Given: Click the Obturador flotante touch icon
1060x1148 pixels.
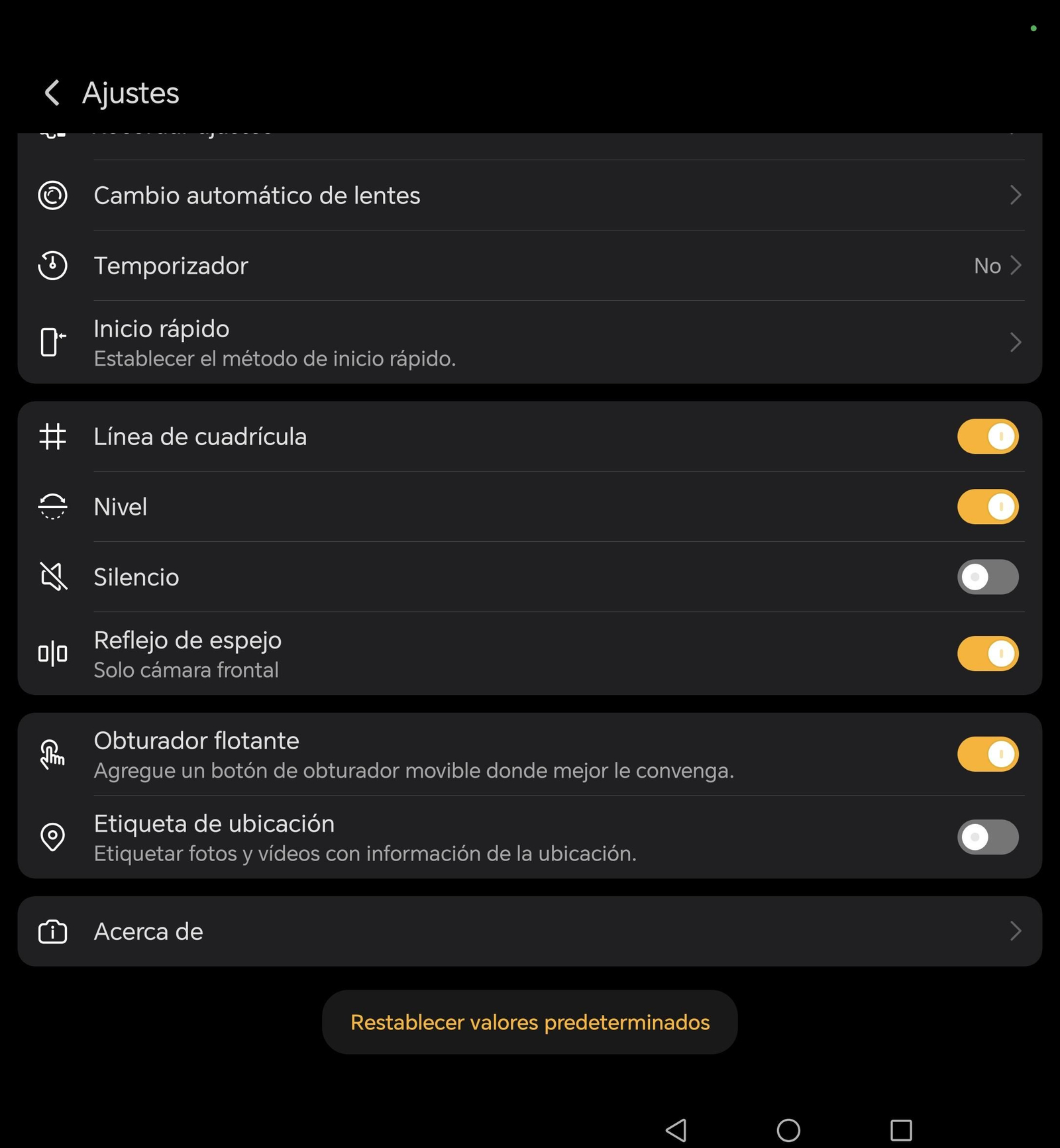Looking at the screenshot, I should [x=53, y=753].
